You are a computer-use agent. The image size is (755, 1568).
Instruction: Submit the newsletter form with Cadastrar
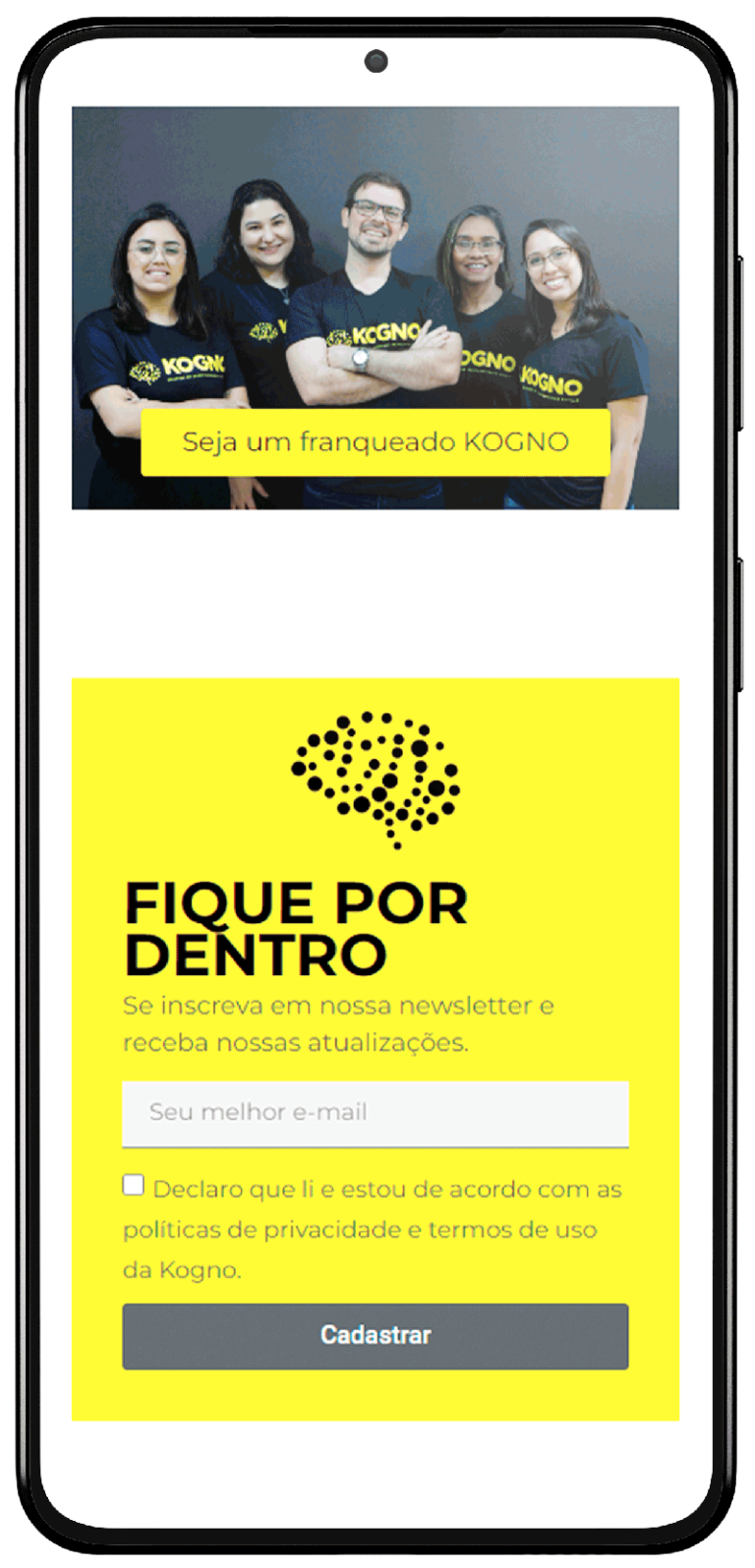[375, 1335]
